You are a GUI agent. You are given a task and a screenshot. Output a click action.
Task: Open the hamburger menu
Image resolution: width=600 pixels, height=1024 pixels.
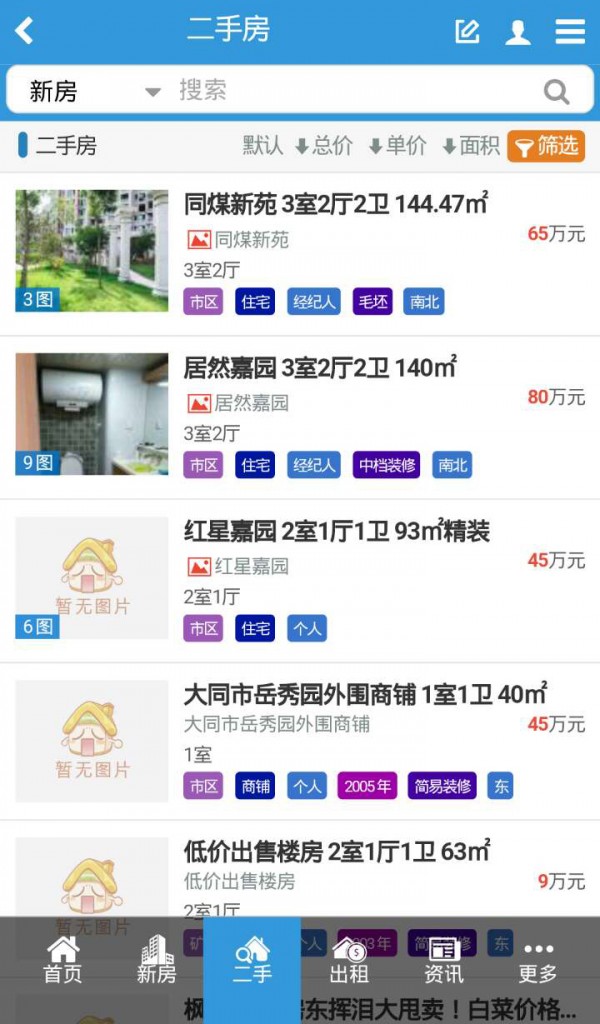(570, 32)
